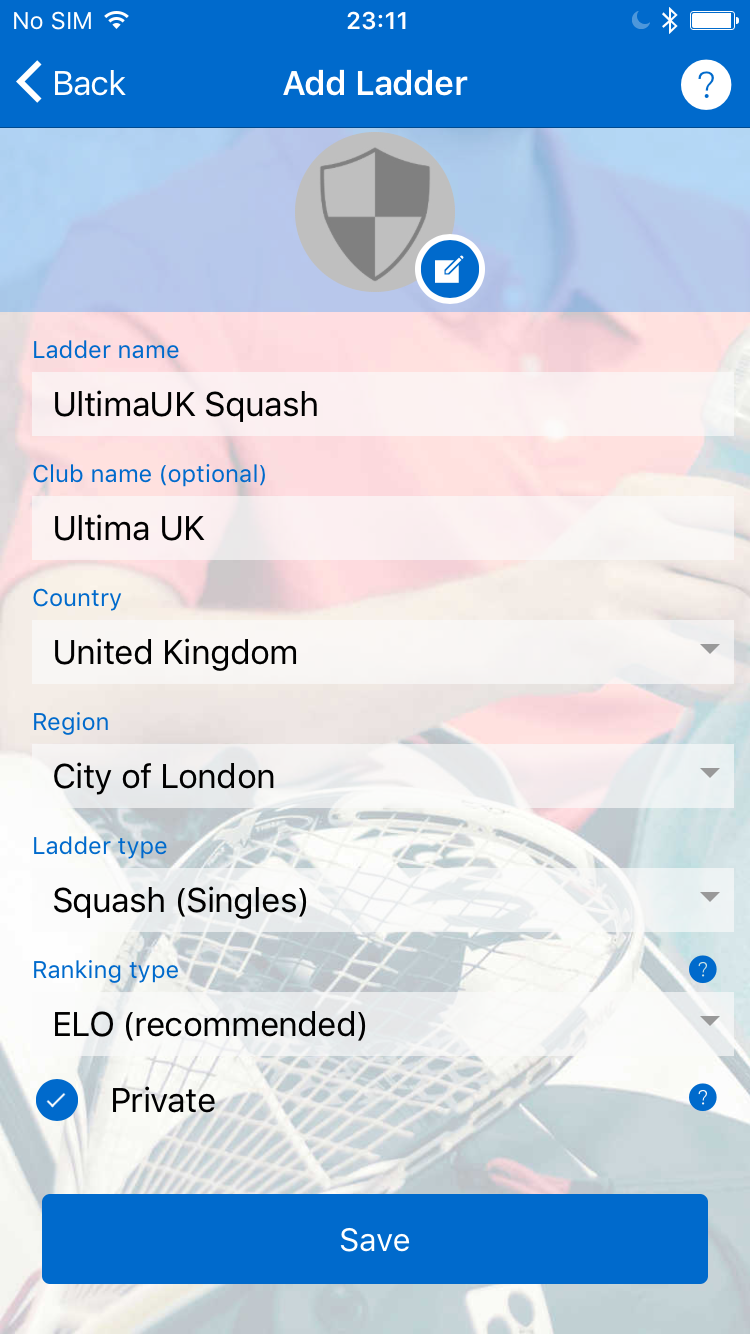Save the new ladder
Viewport: 750px width, 1334px height.
coord(375,1239)
